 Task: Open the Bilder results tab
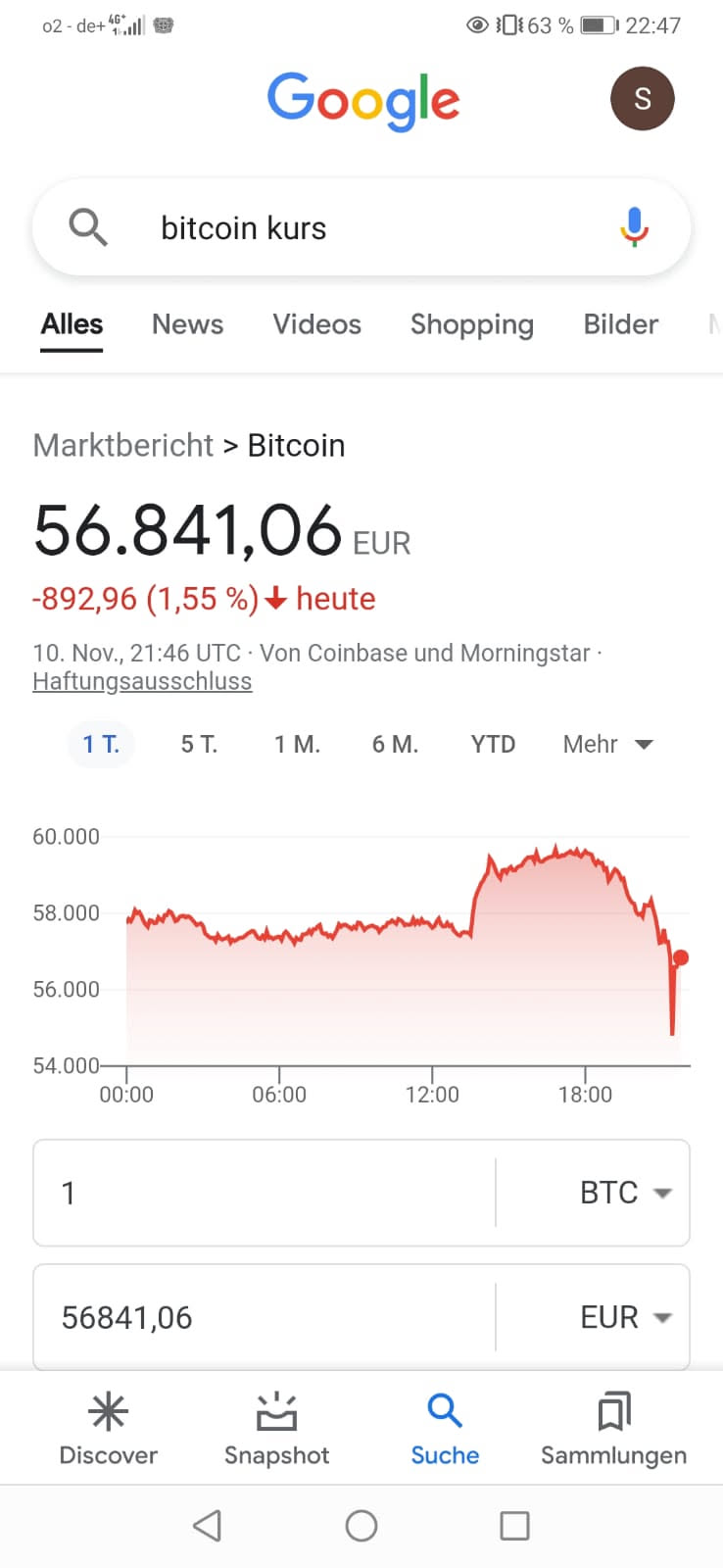pos(620,324)
